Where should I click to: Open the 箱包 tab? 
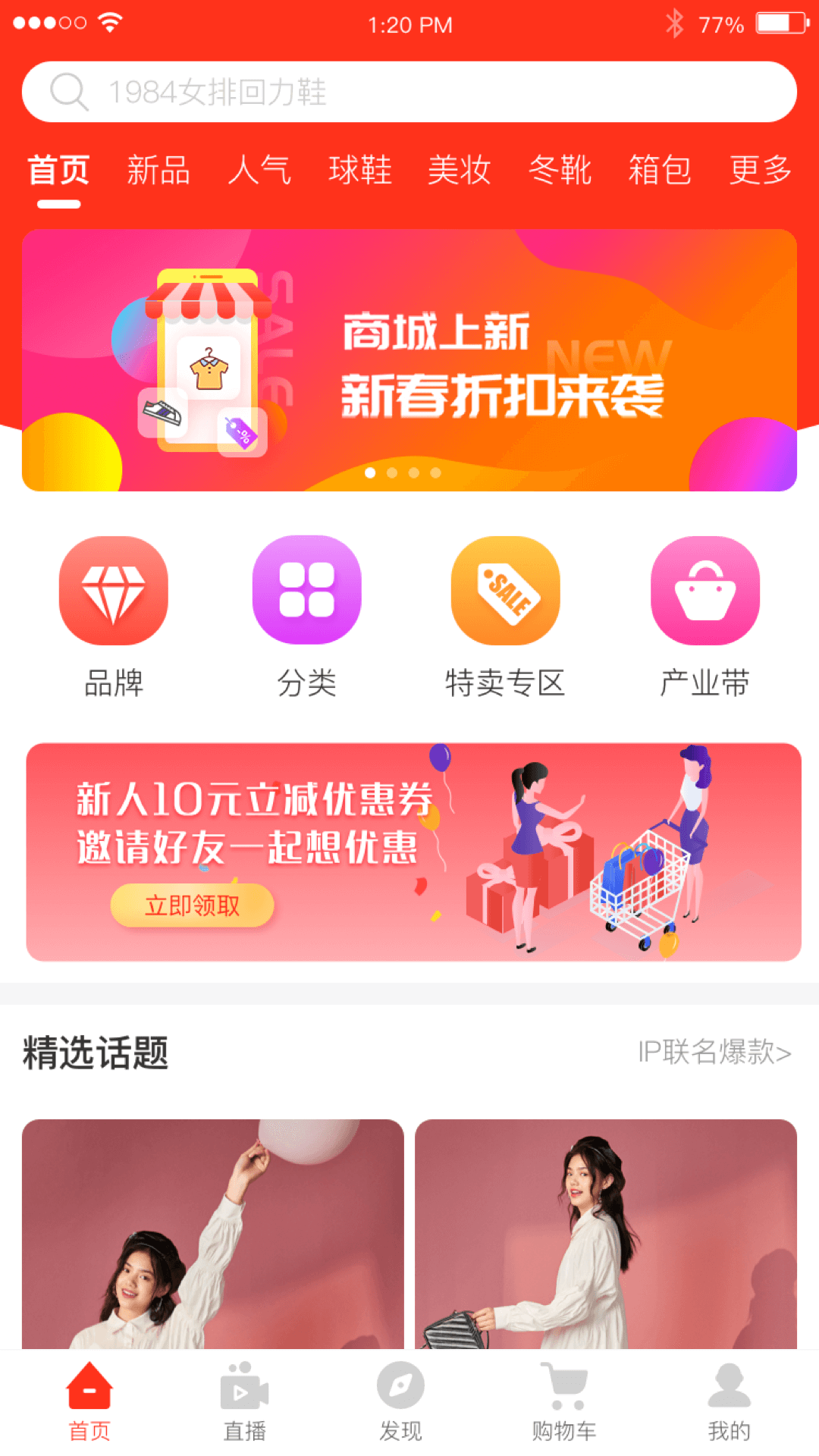pos(660,170)
